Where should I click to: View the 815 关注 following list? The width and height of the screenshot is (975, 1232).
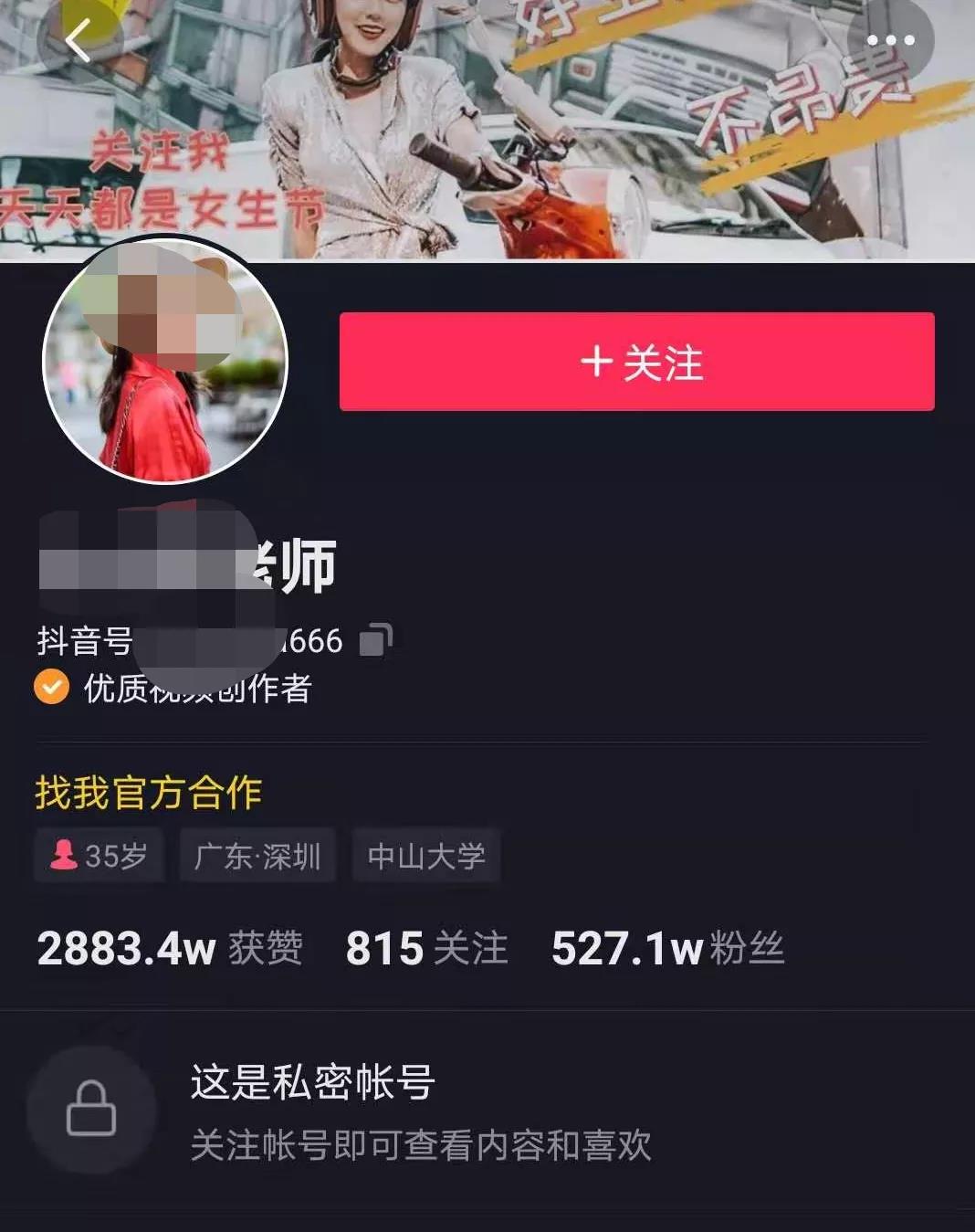[425, 948]
